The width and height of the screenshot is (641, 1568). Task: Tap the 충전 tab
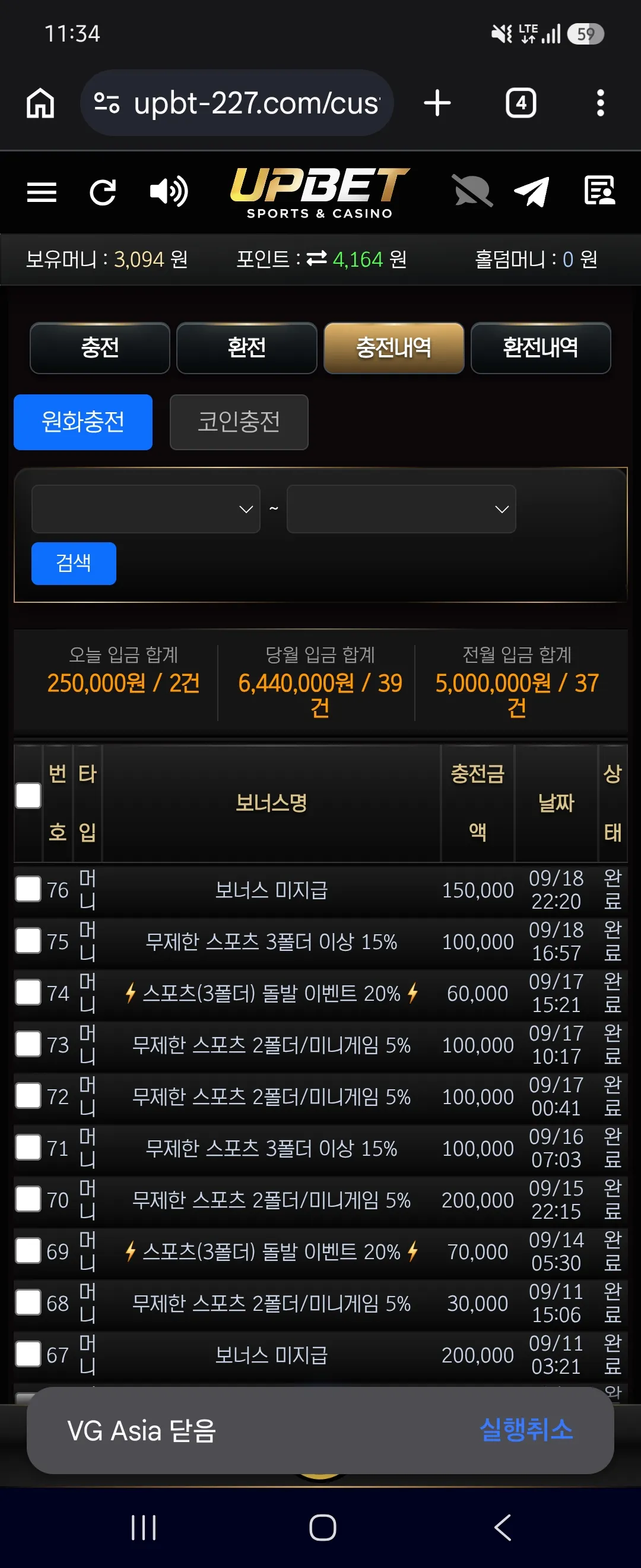pyautogui.click(x=100, y=347)
